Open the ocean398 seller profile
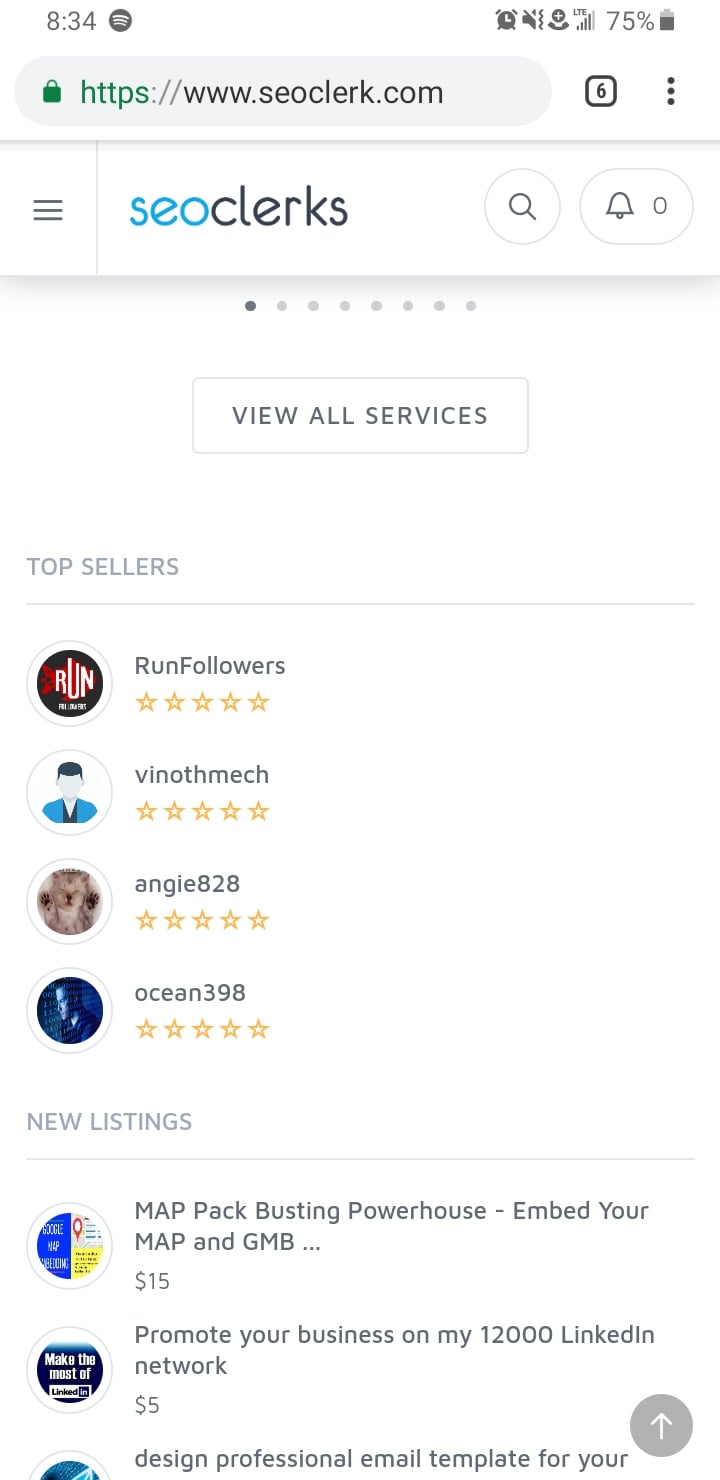 [x=190, y=993]
